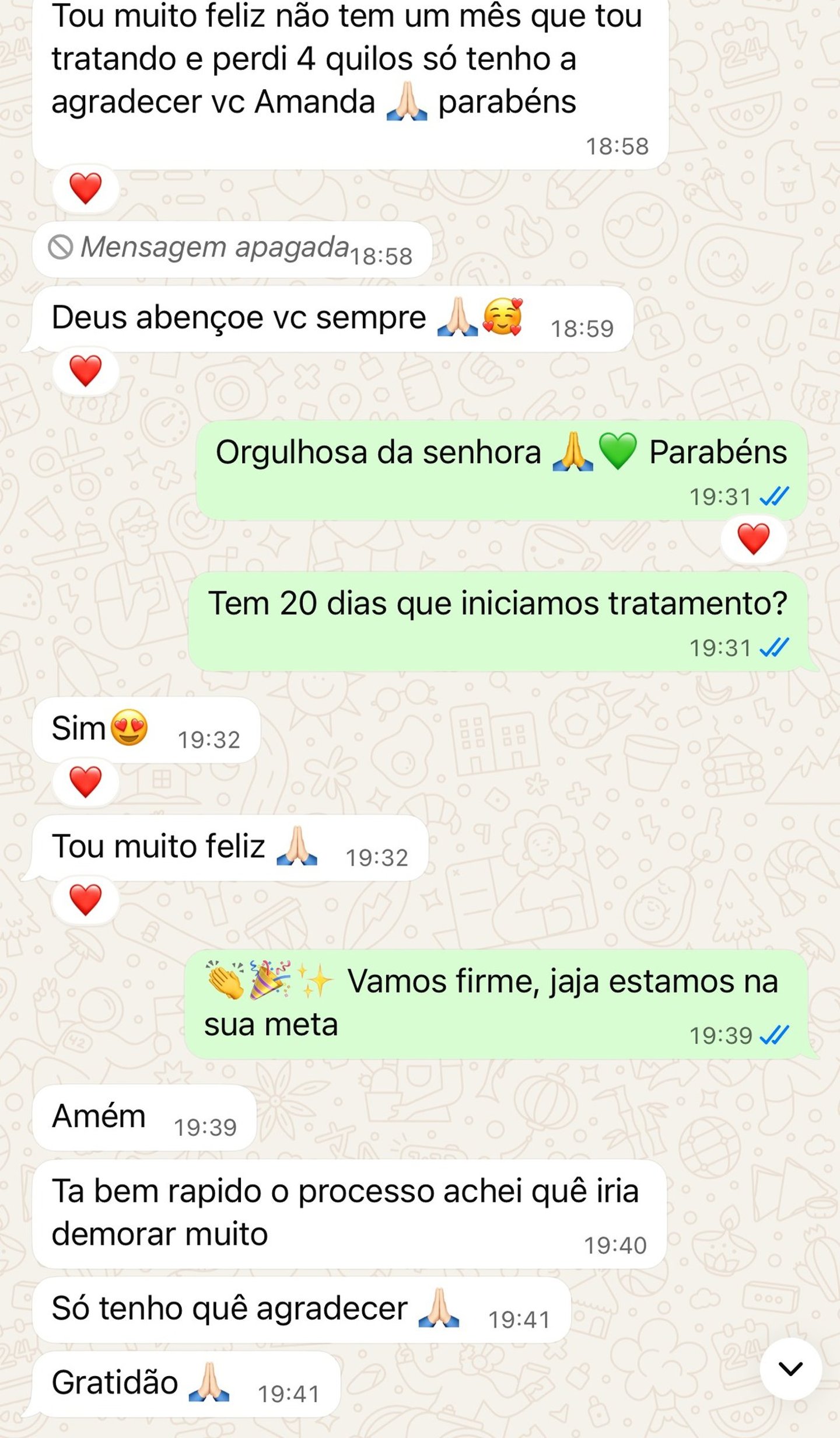
Task: Jump to the latest messages with the down chevron
Action: [790, 1369]
